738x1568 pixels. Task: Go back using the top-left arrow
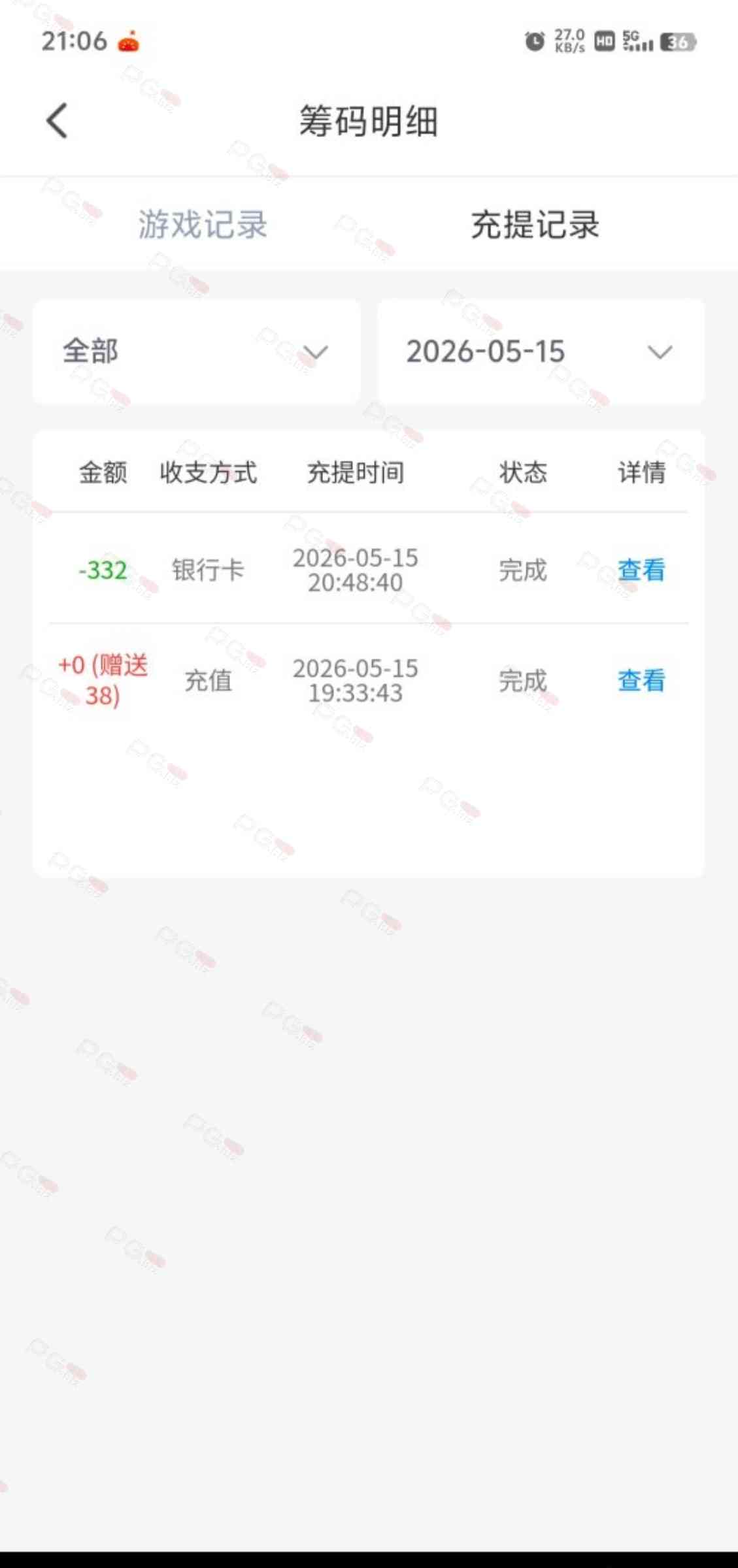(x=58, y=121)
